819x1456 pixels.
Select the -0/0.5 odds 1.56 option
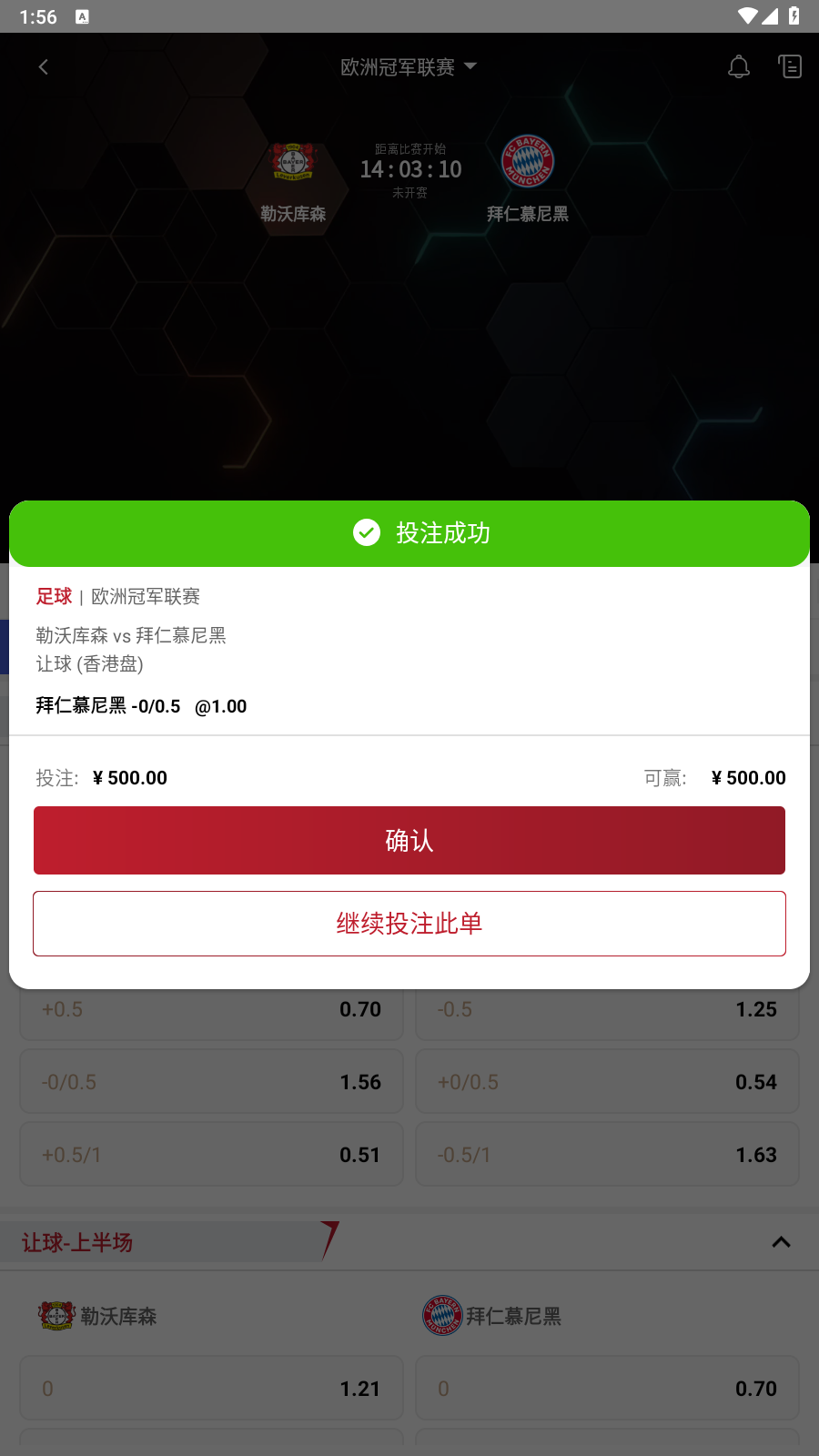click(211, 1082)
